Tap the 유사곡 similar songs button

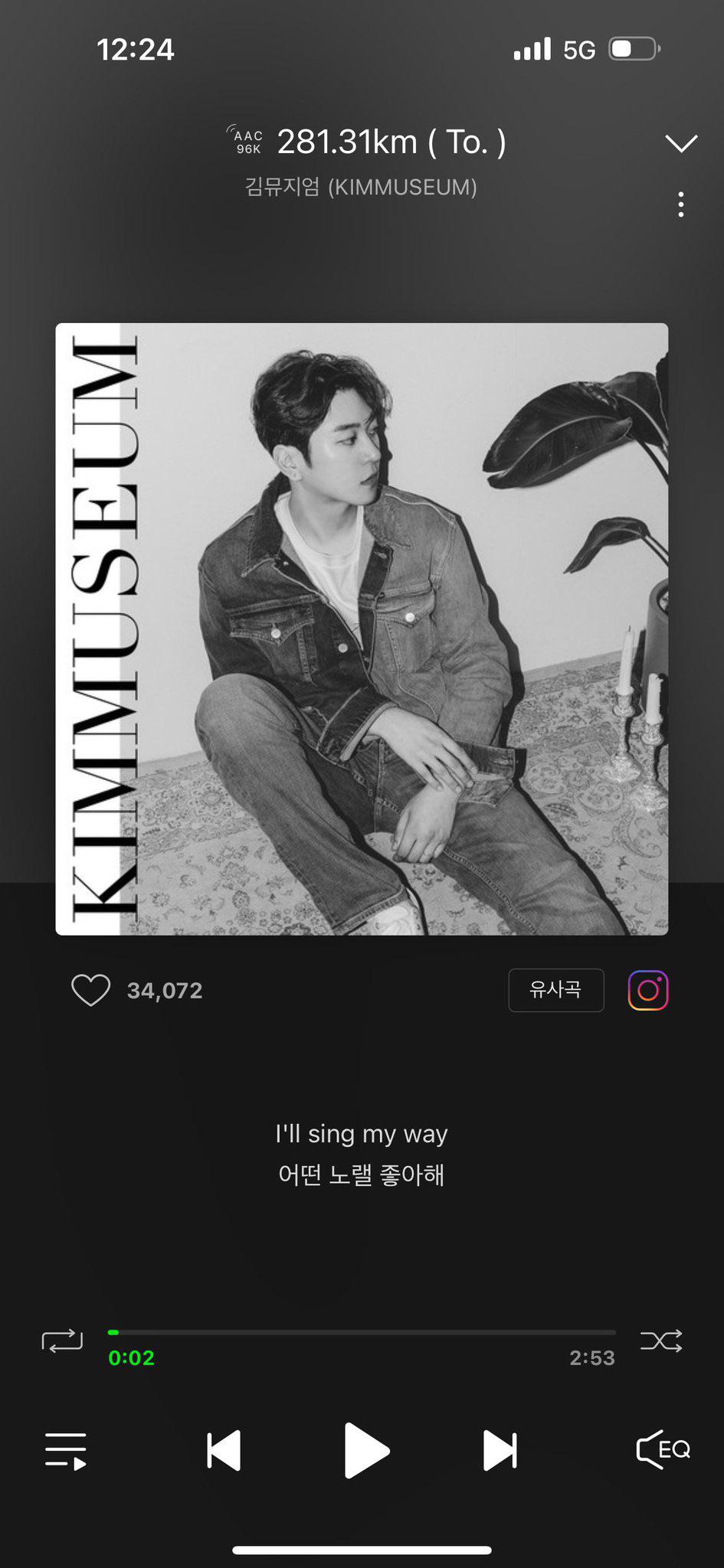(555, 990)
